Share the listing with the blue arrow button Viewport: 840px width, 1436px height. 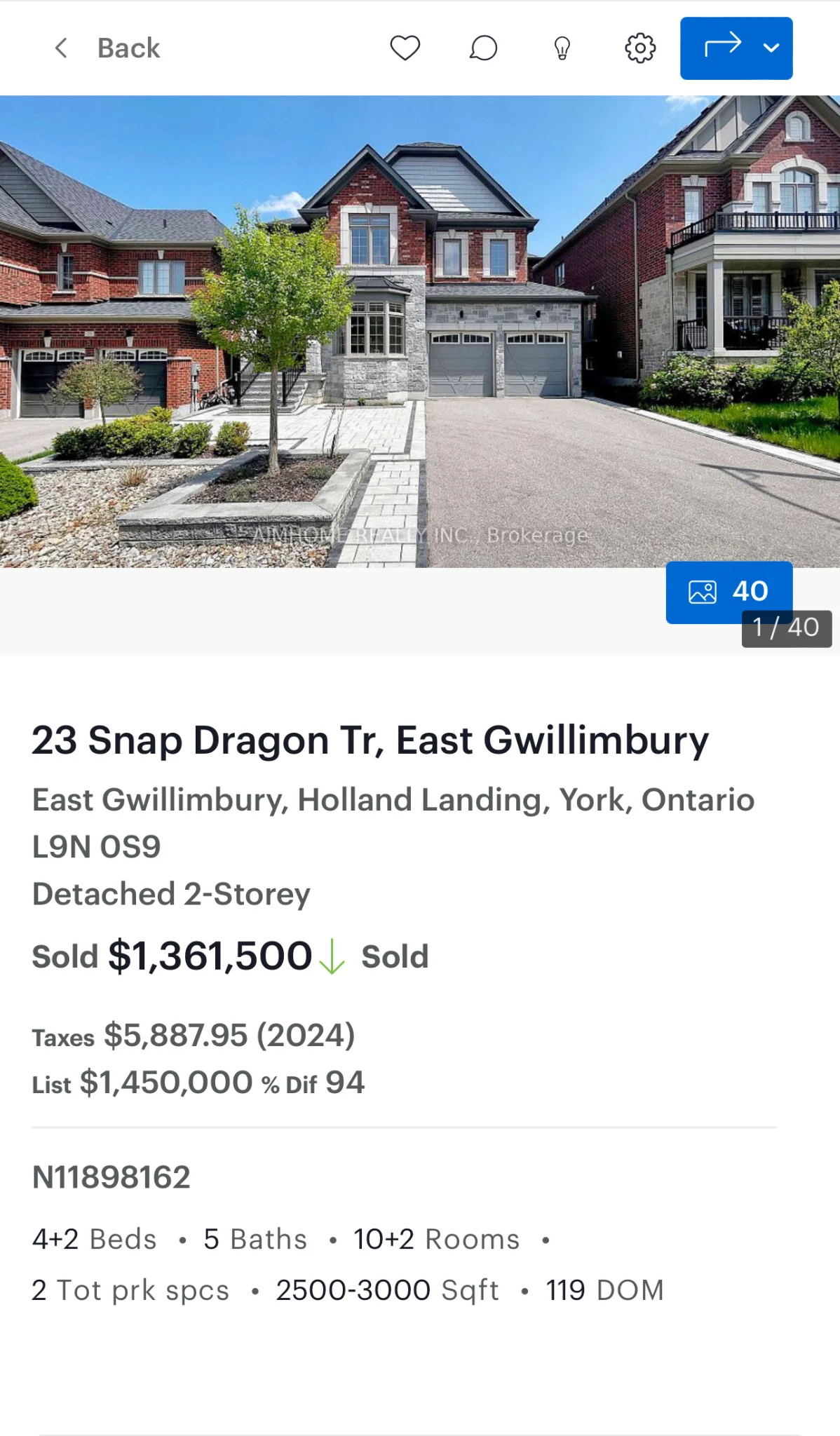[722, 48]
